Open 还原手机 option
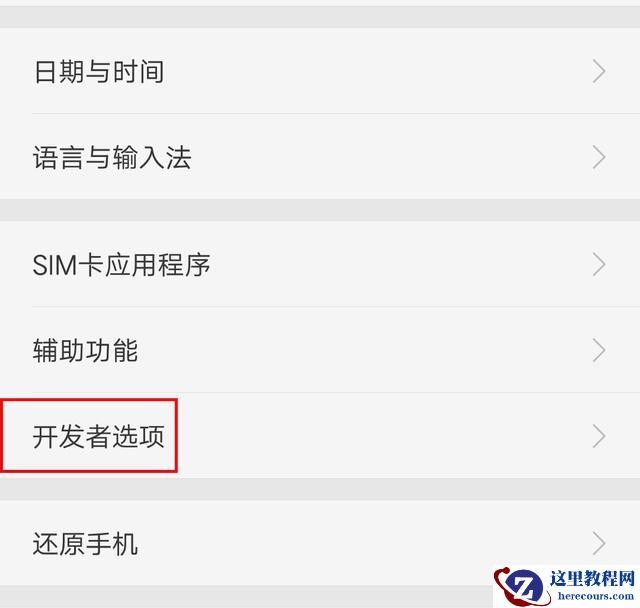The height and width of the screenshot is (608, 640). [320, 545]
